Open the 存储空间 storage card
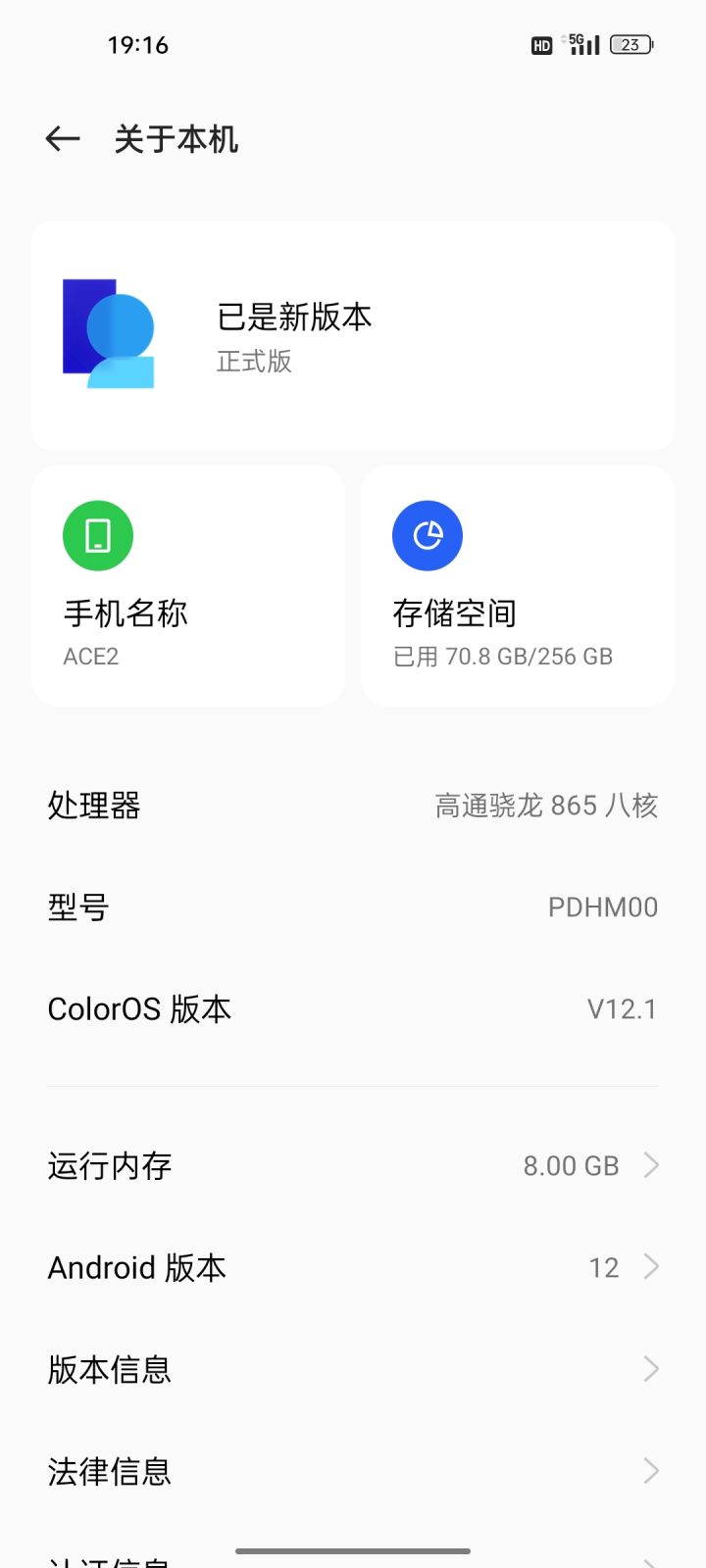Image resolution: width=706 pixels, height=1568 pixels. click(518, 586)
